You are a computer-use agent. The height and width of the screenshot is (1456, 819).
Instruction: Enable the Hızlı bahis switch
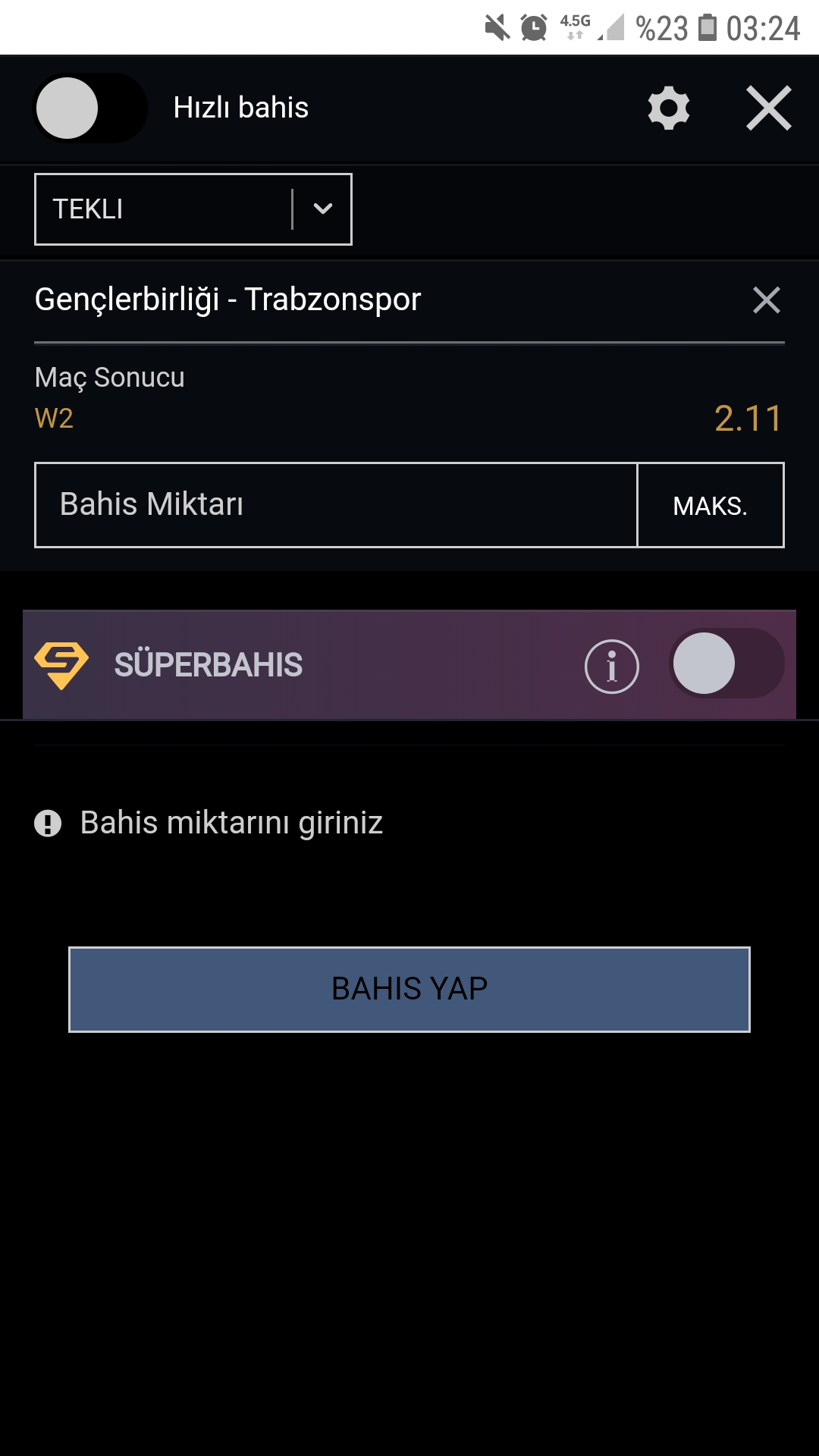90,108
